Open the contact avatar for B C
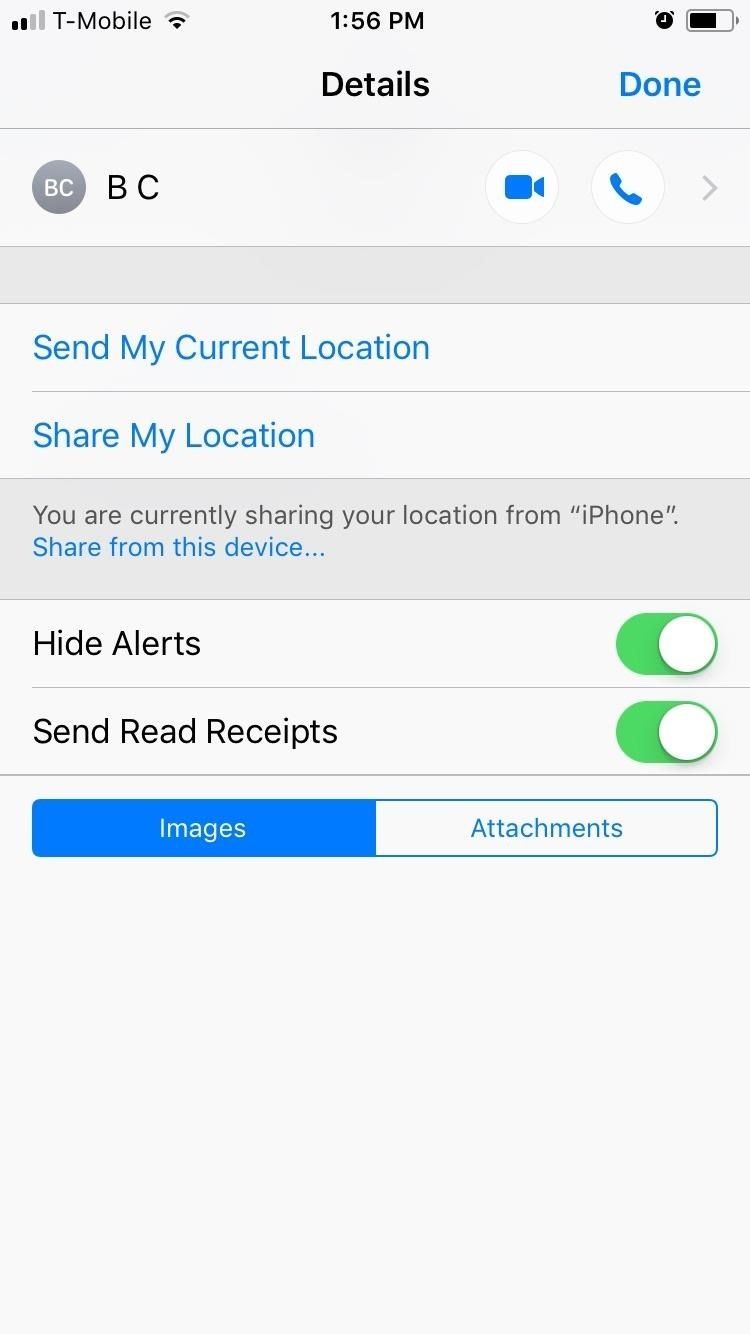The height and width of the screenshot is (1334, 750). pos(58,187)
